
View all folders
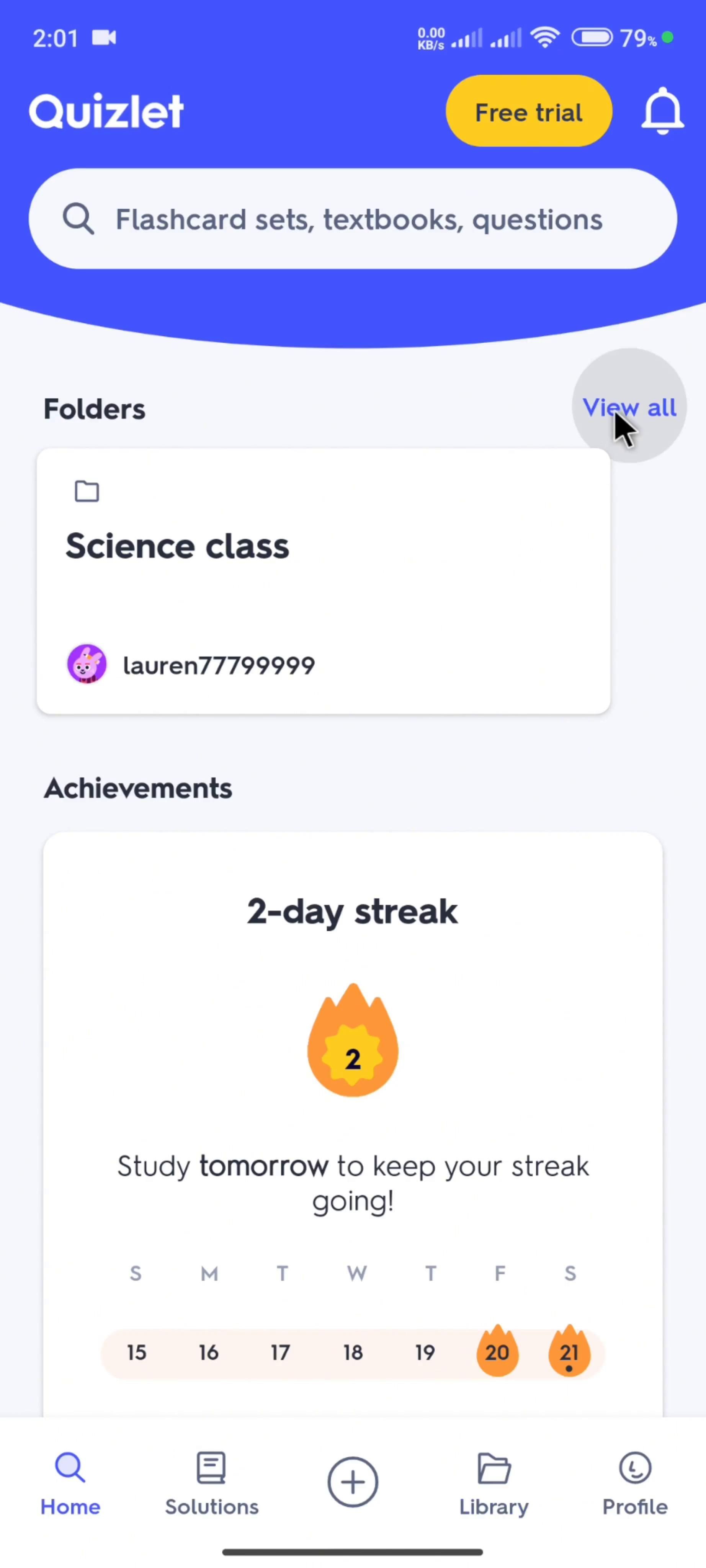point(629,408)
